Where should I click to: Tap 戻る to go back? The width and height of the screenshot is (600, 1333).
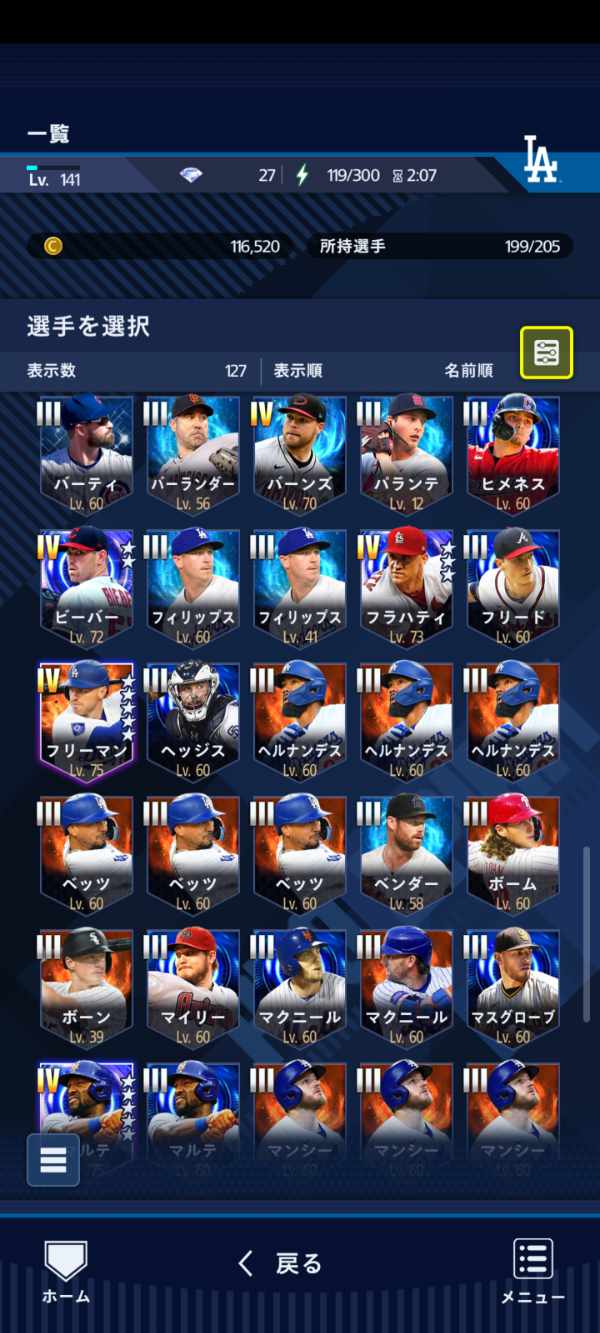pyautogui.click(x=281, y=1263)
